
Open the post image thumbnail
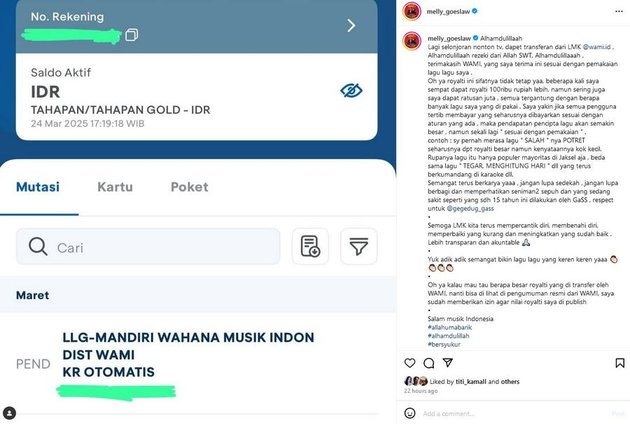(196, 212)
